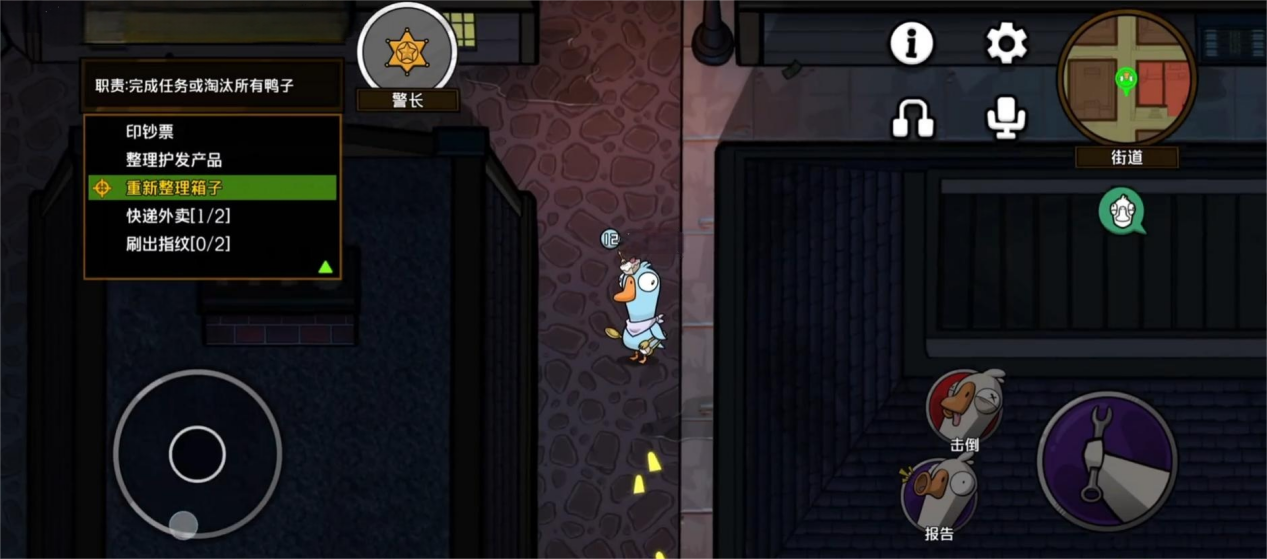Open the green goose chat bubble

1122,211
